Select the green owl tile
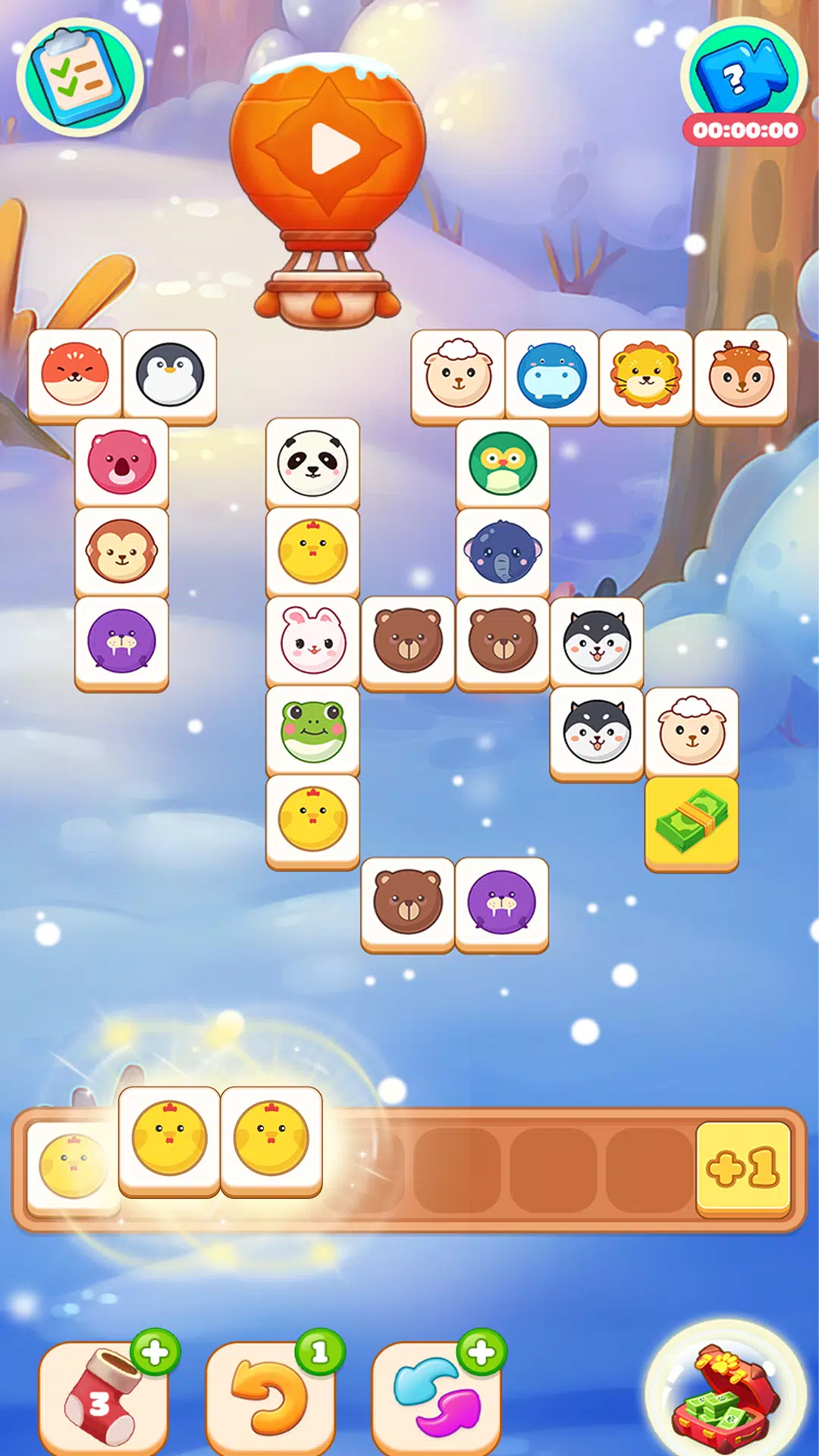Image resolution: width=819 pixels, height=1456 pixels. [503, 463]
